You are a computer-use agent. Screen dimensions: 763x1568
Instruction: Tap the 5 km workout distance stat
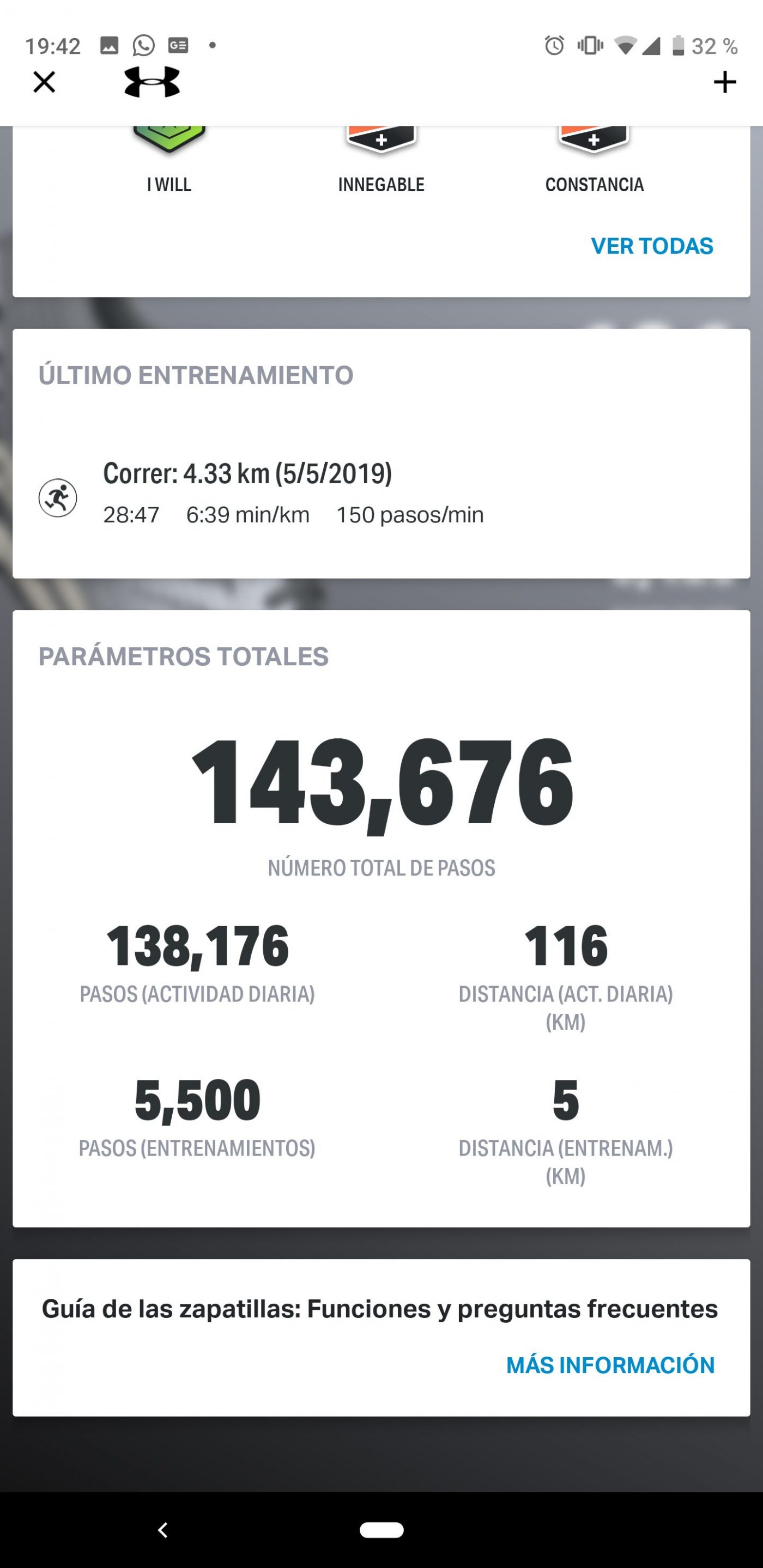pyautogui.click(x=566, y=1099)
